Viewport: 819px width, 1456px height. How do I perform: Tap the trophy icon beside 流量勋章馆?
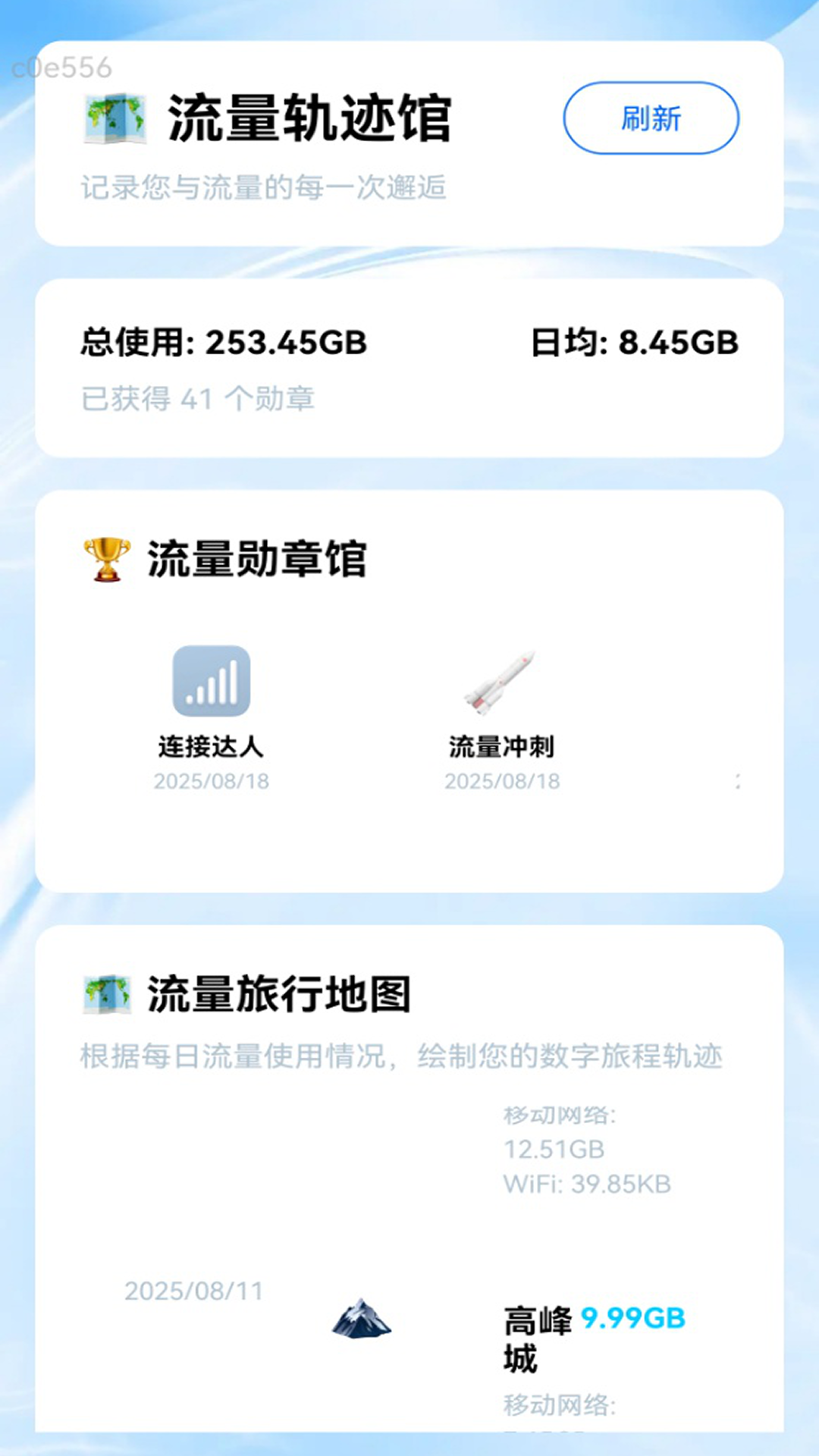(106, 559)
